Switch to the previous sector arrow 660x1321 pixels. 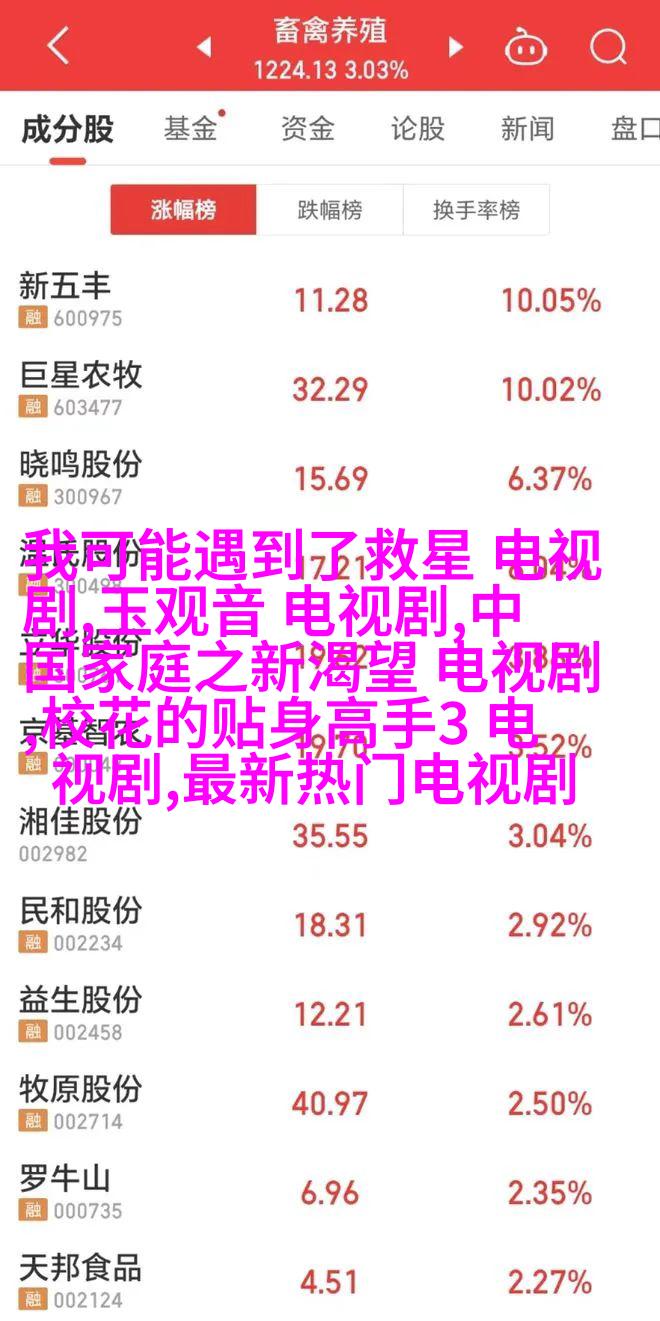coord(204,46)
